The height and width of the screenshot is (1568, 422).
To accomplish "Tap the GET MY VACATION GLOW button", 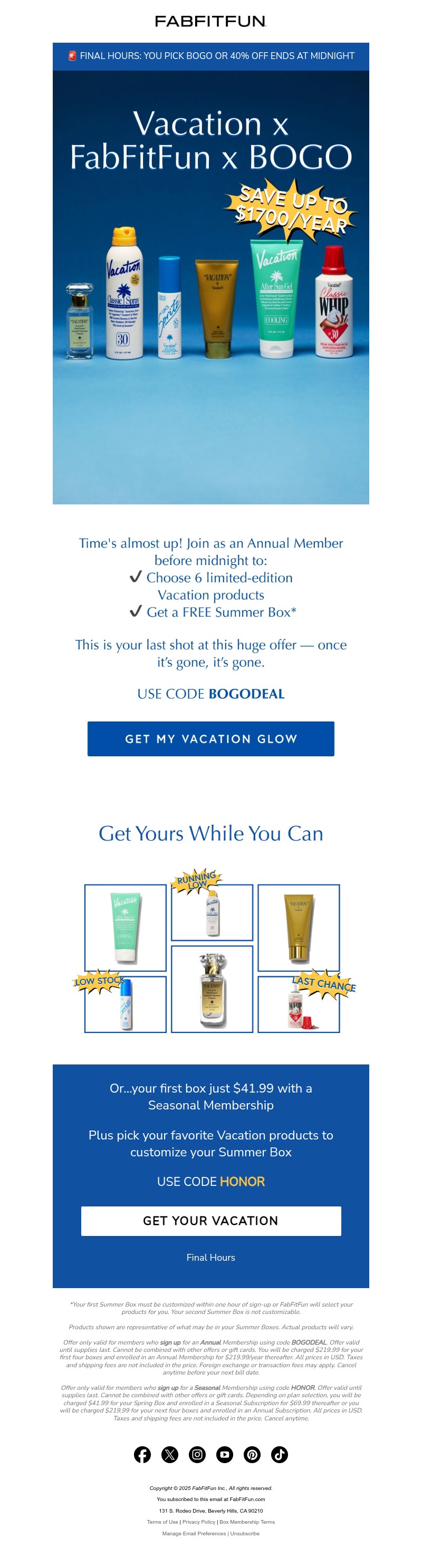I will coord(210,738).
